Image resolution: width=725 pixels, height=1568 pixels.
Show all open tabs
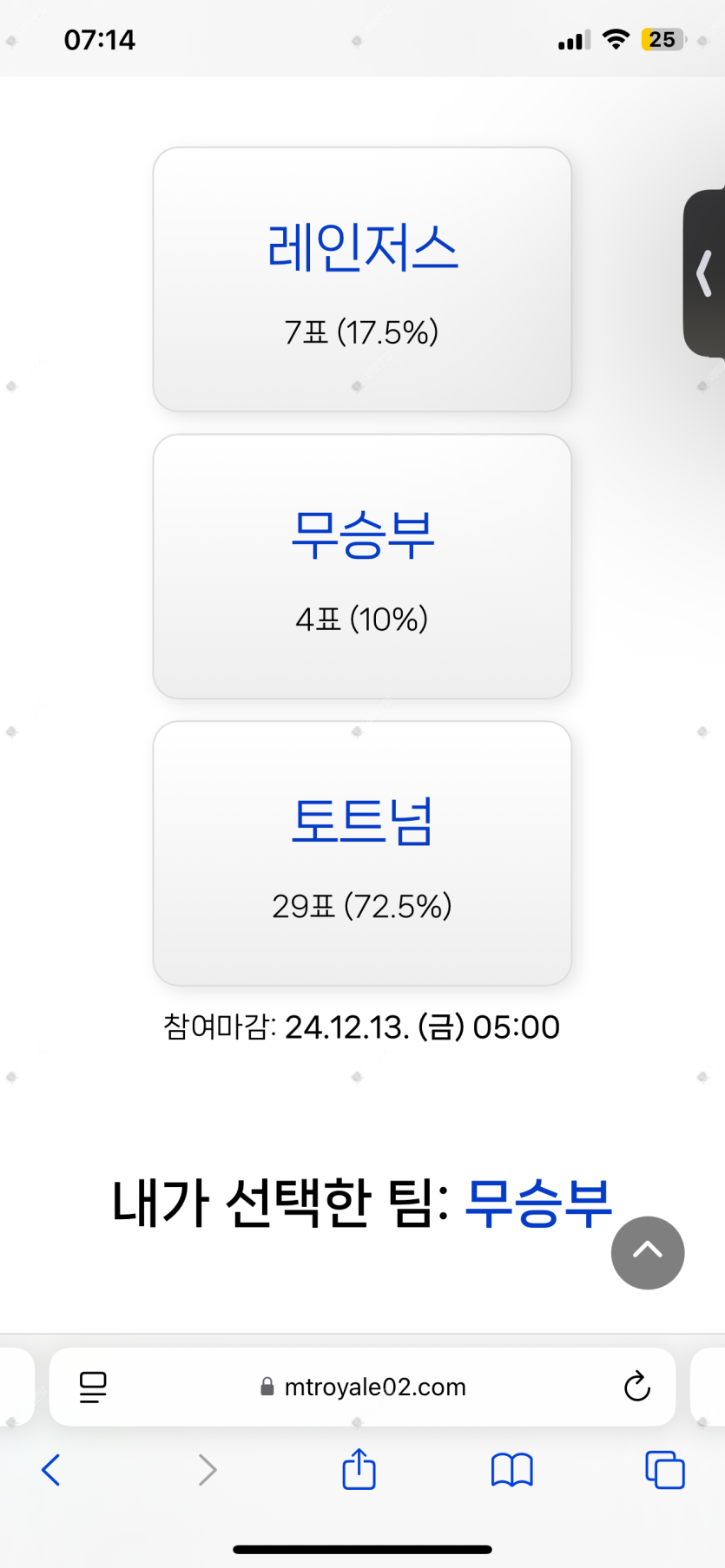[x=664, y=1470]
